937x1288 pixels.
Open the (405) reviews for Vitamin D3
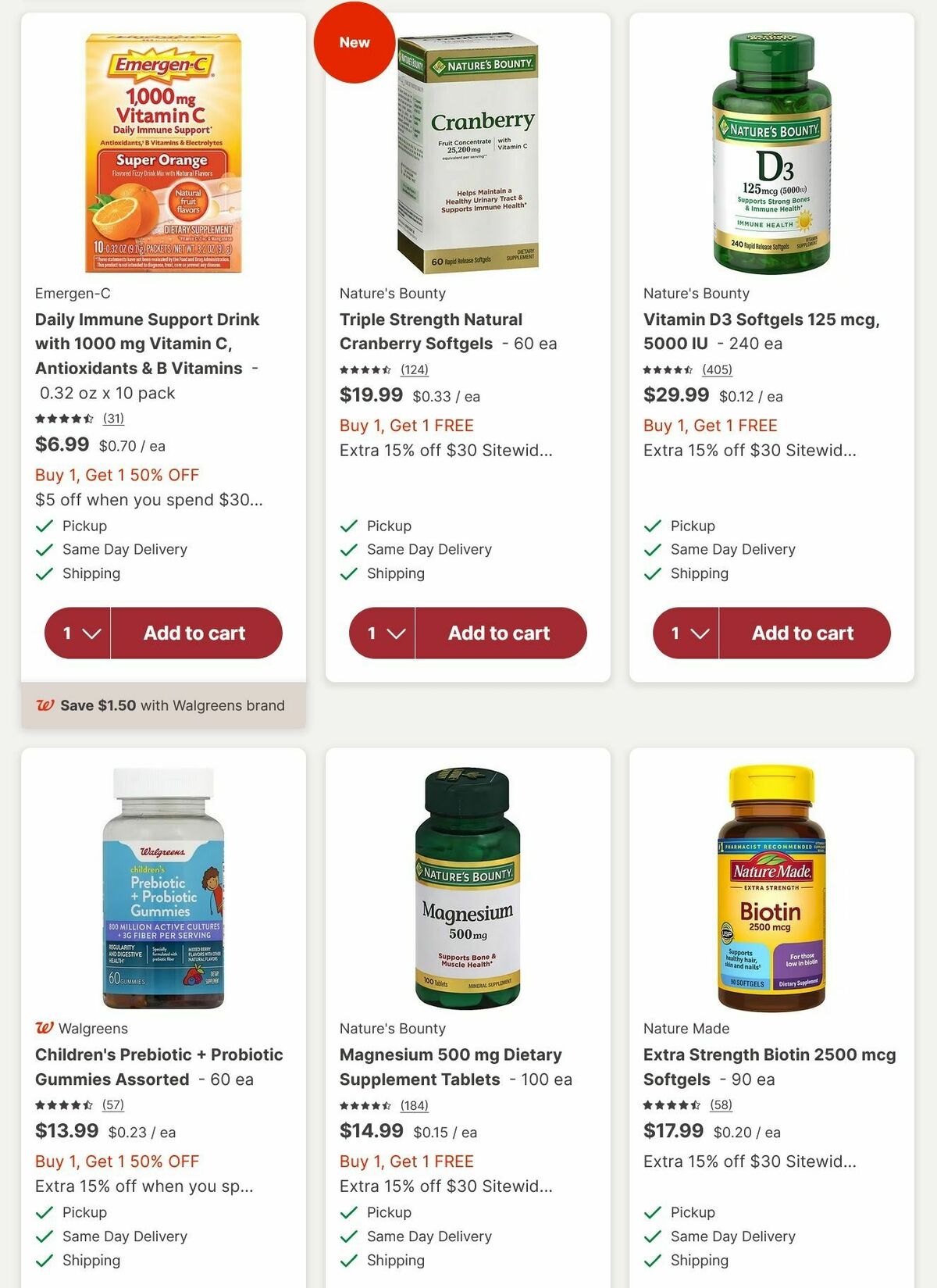point(718,369)
